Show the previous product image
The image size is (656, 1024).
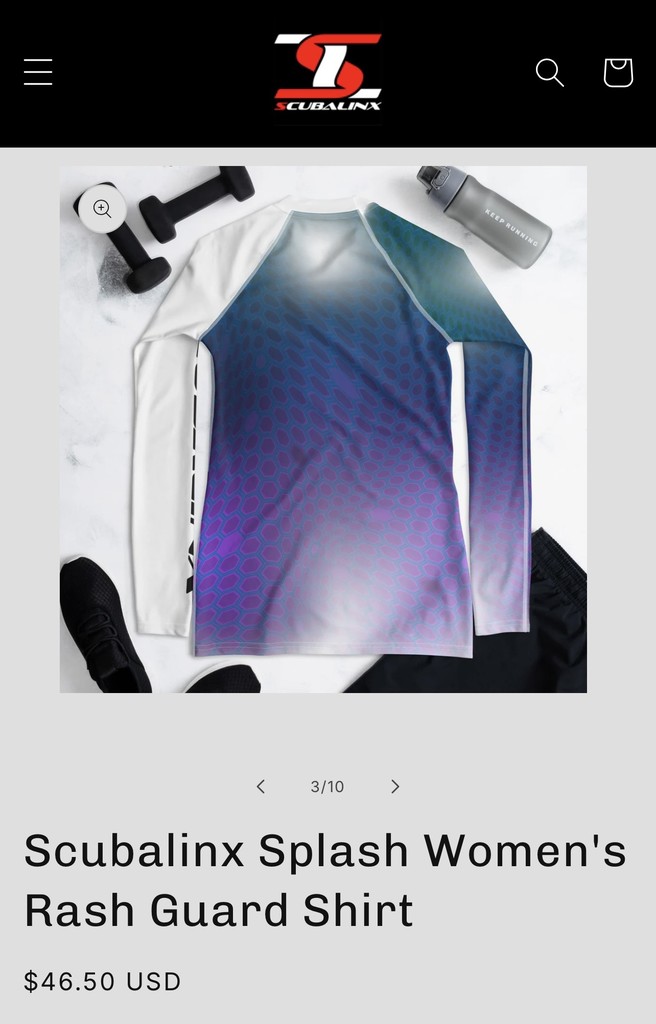point(261,786)
